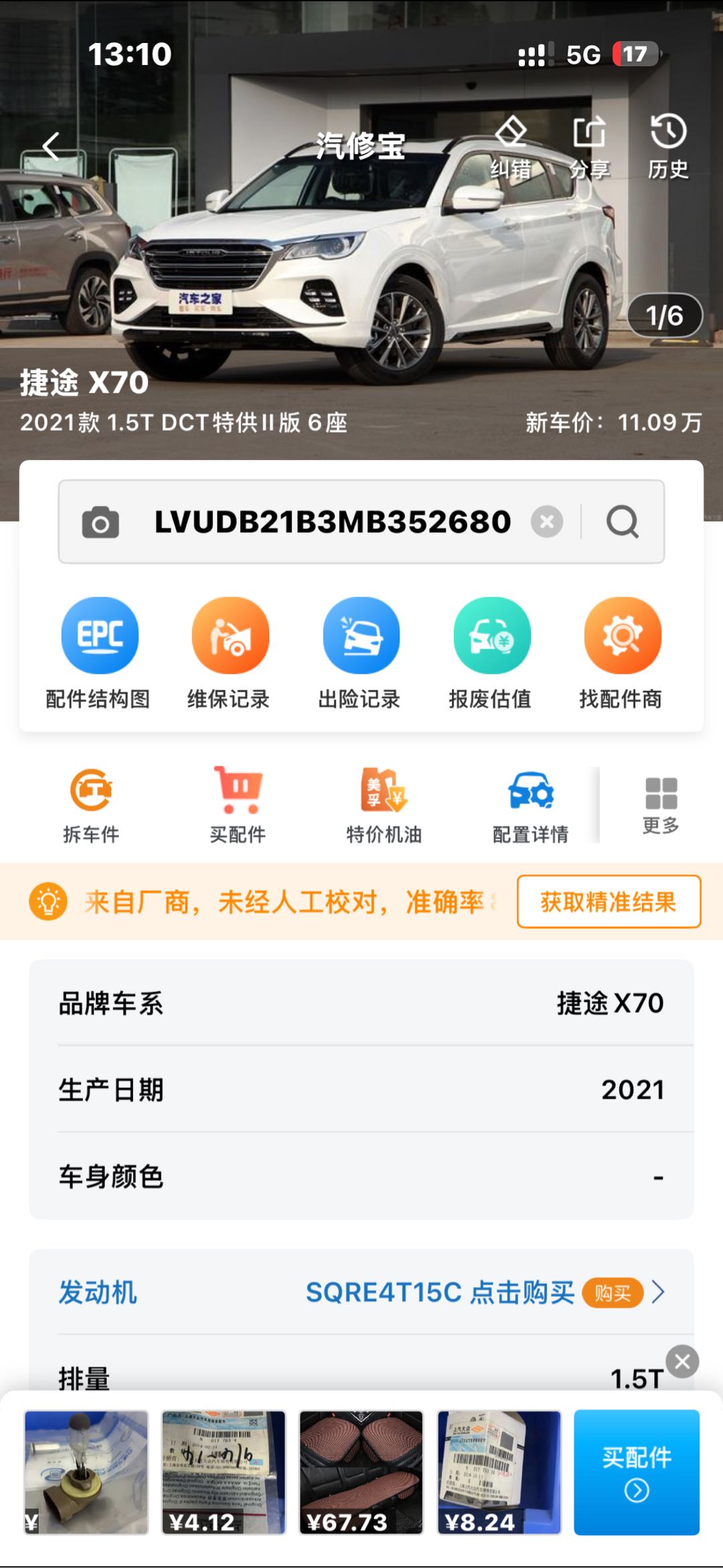Go back using the back arrow

pos(52,145)
